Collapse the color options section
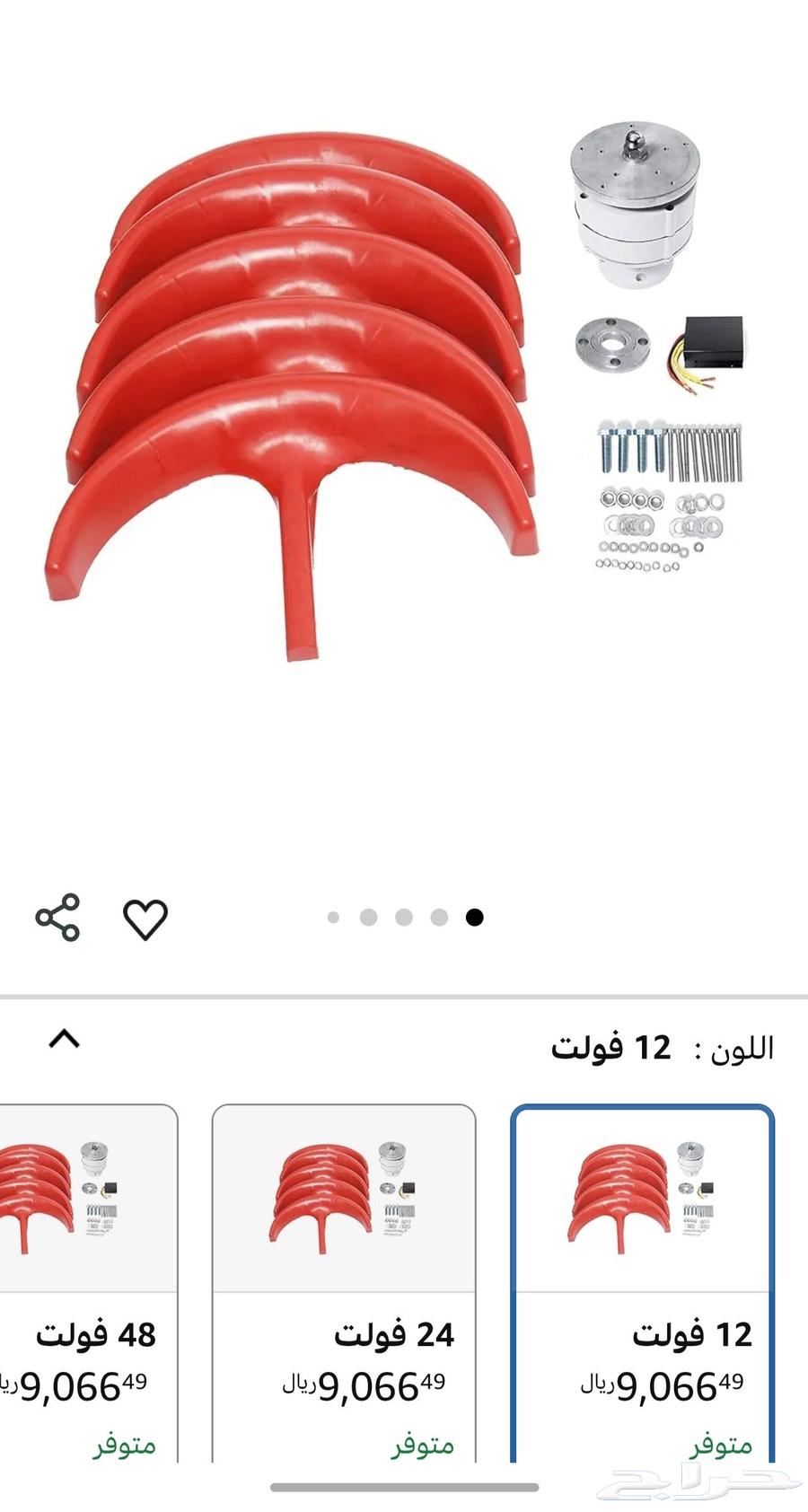The height and width of the screenshot is (1512, 808). tap(64, 1040)
